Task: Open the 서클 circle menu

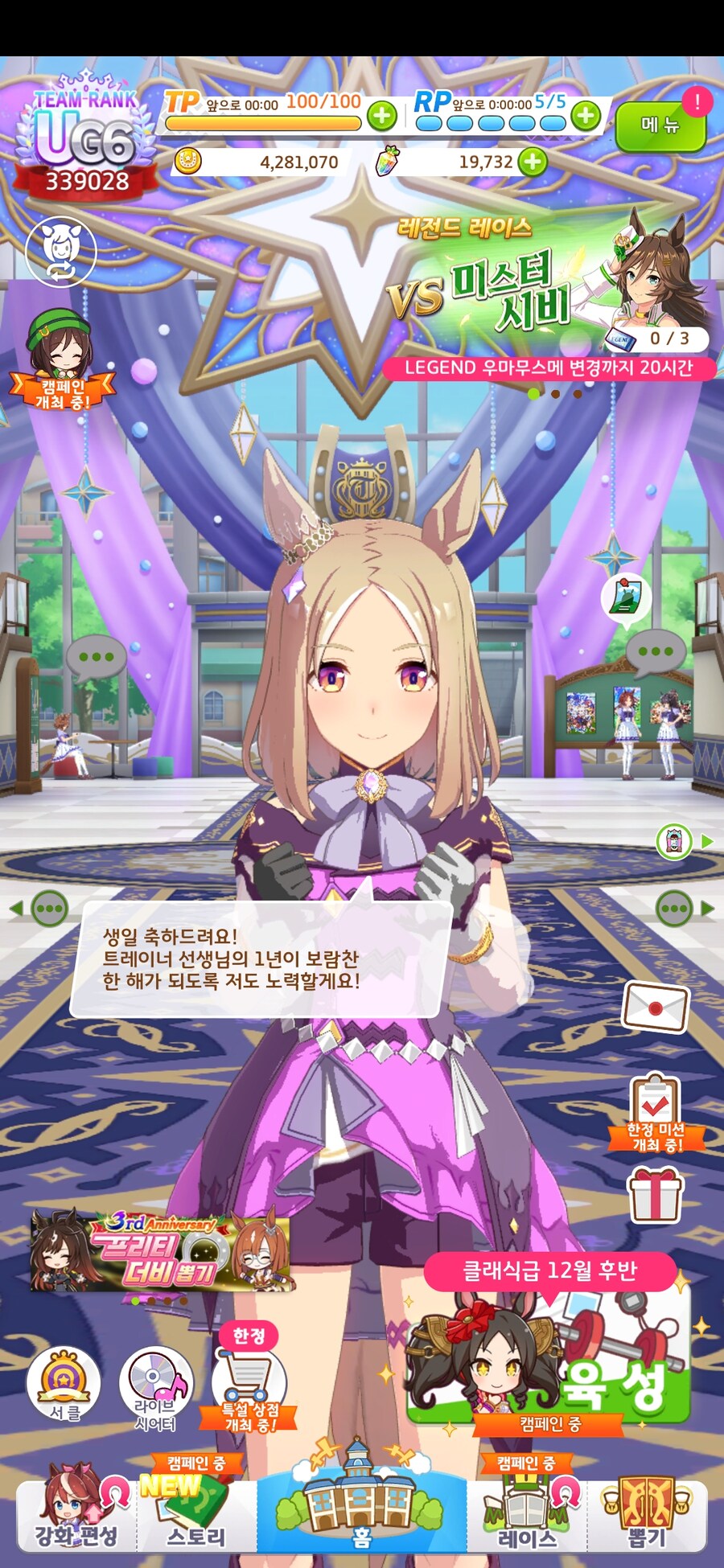Action: [x=64, y=1385]
